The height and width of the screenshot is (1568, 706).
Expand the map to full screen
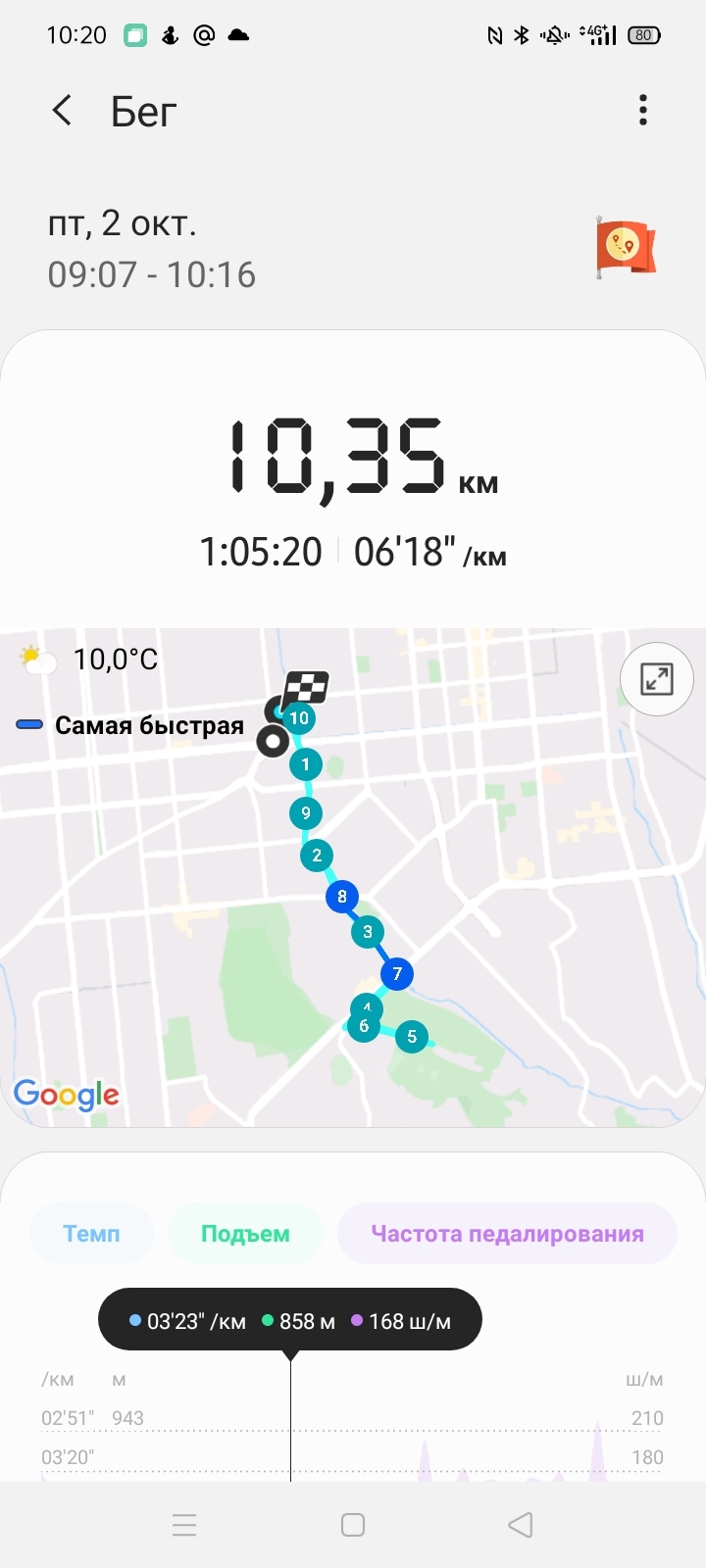point(656,678)
